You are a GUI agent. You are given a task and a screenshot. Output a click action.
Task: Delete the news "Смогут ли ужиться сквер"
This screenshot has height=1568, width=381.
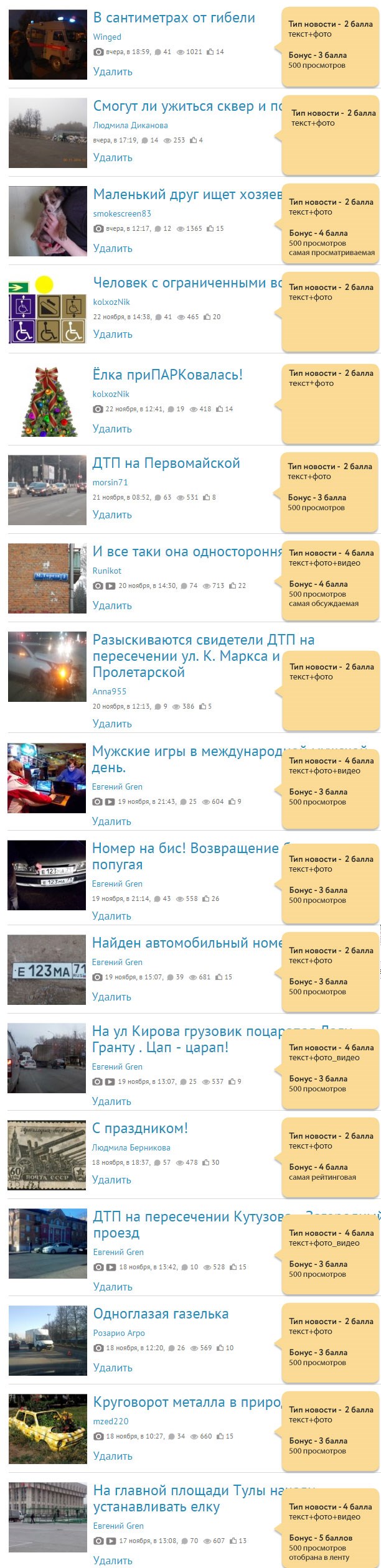tap(113, 158)
